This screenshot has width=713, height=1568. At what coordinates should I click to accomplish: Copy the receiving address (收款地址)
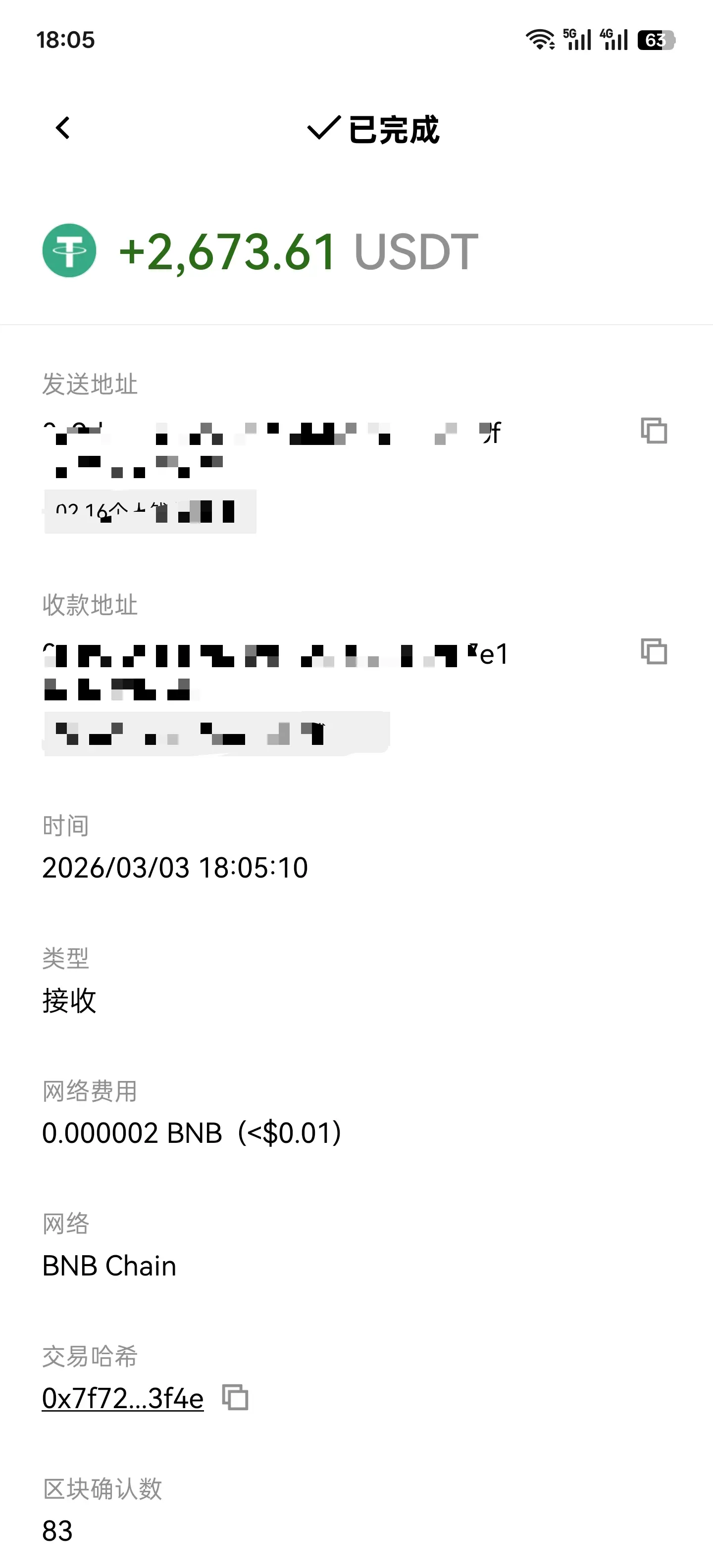coord(653,652)
